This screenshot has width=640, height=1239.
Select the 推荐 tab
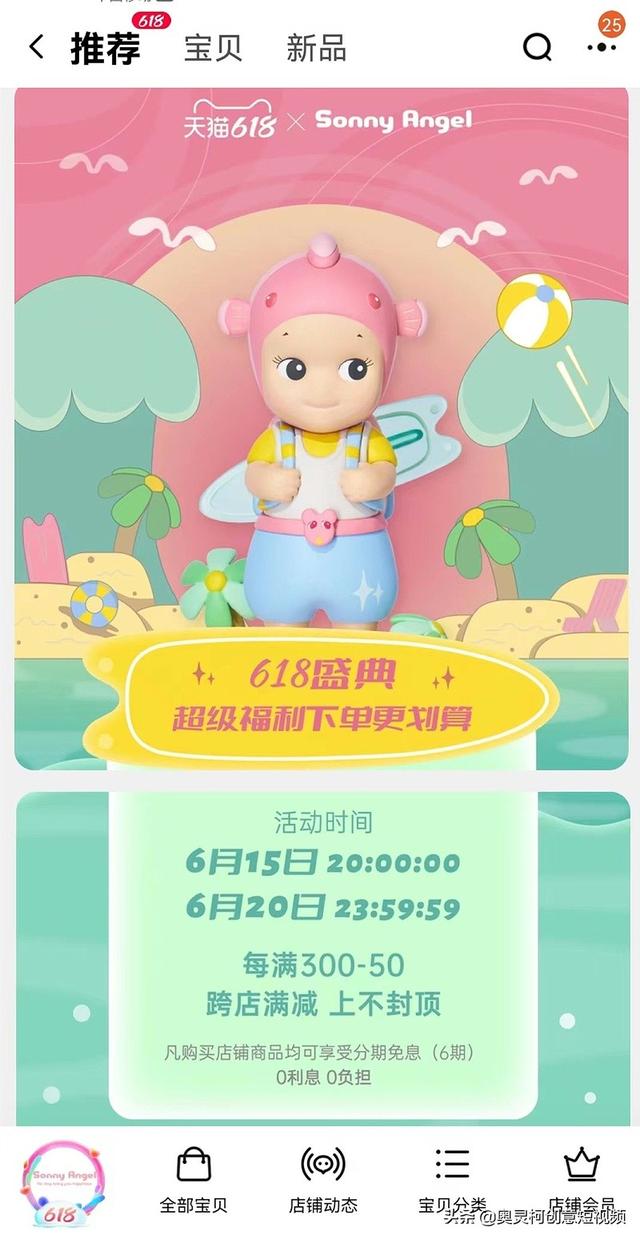pos(105,48)
